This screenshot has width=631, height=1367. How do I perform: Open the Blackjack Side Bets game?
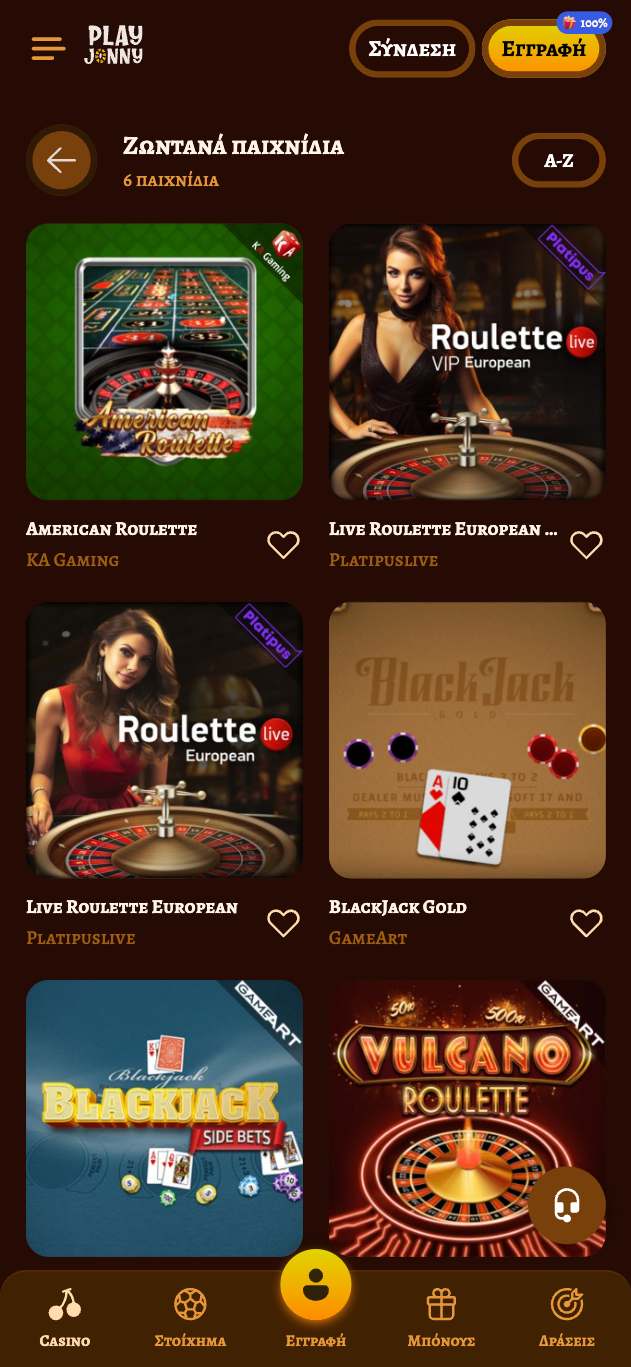click(164, 1118)
